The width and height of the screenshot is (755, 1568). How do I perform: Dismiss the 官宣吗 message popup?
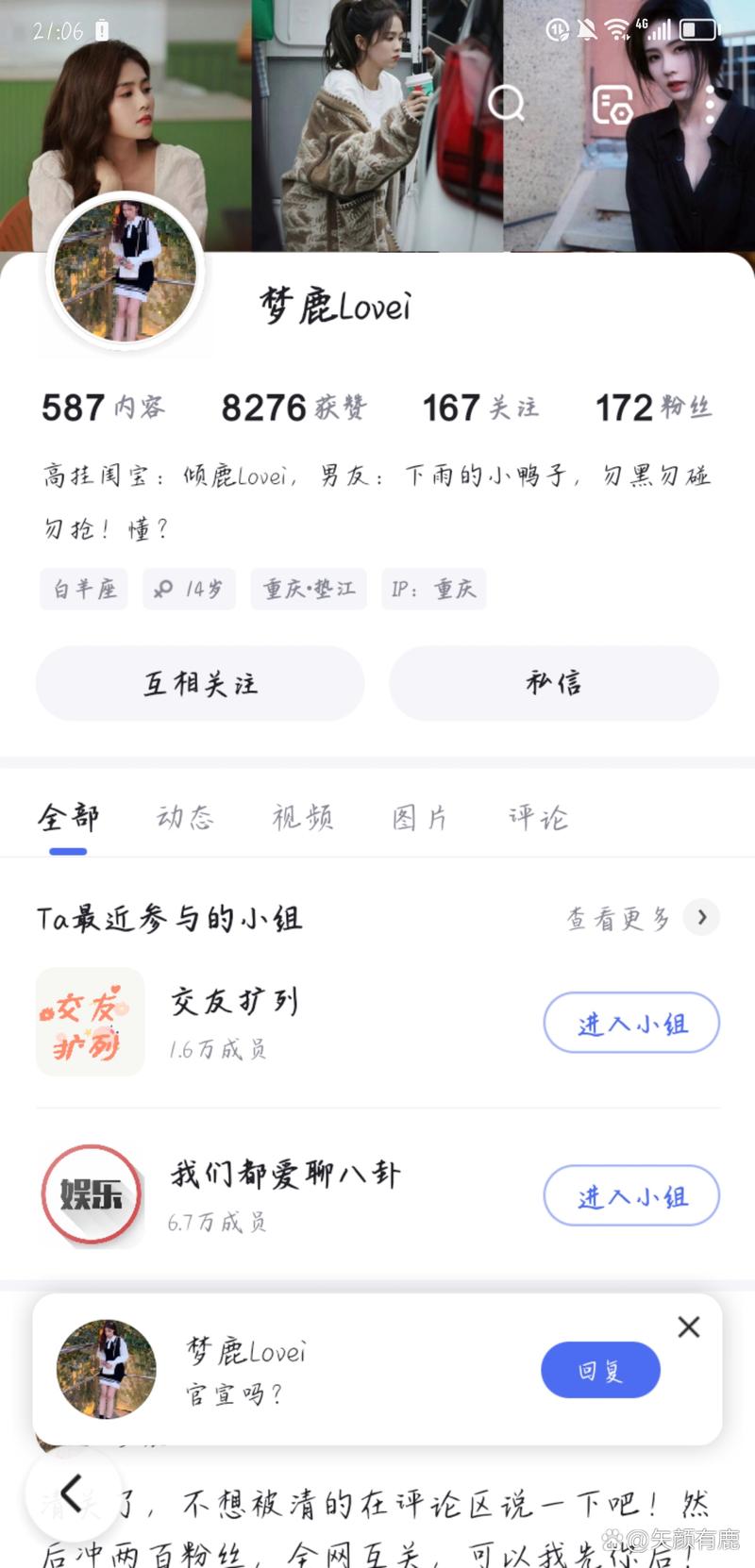click(689, 1327)
